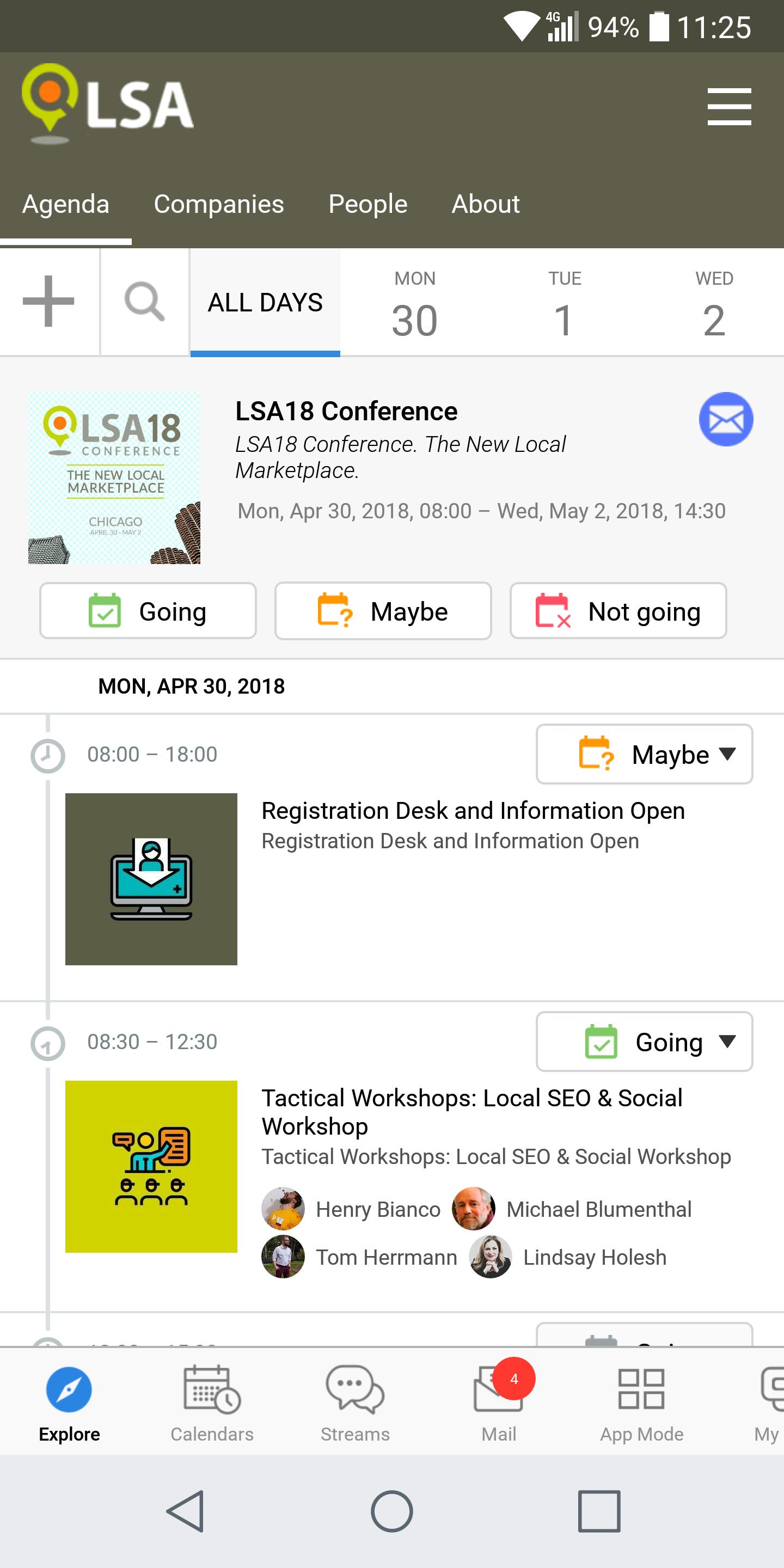Screen dimensions: 784x1568
Task: Open the search icon in the agenda bar
Action: tap(144, 302)
